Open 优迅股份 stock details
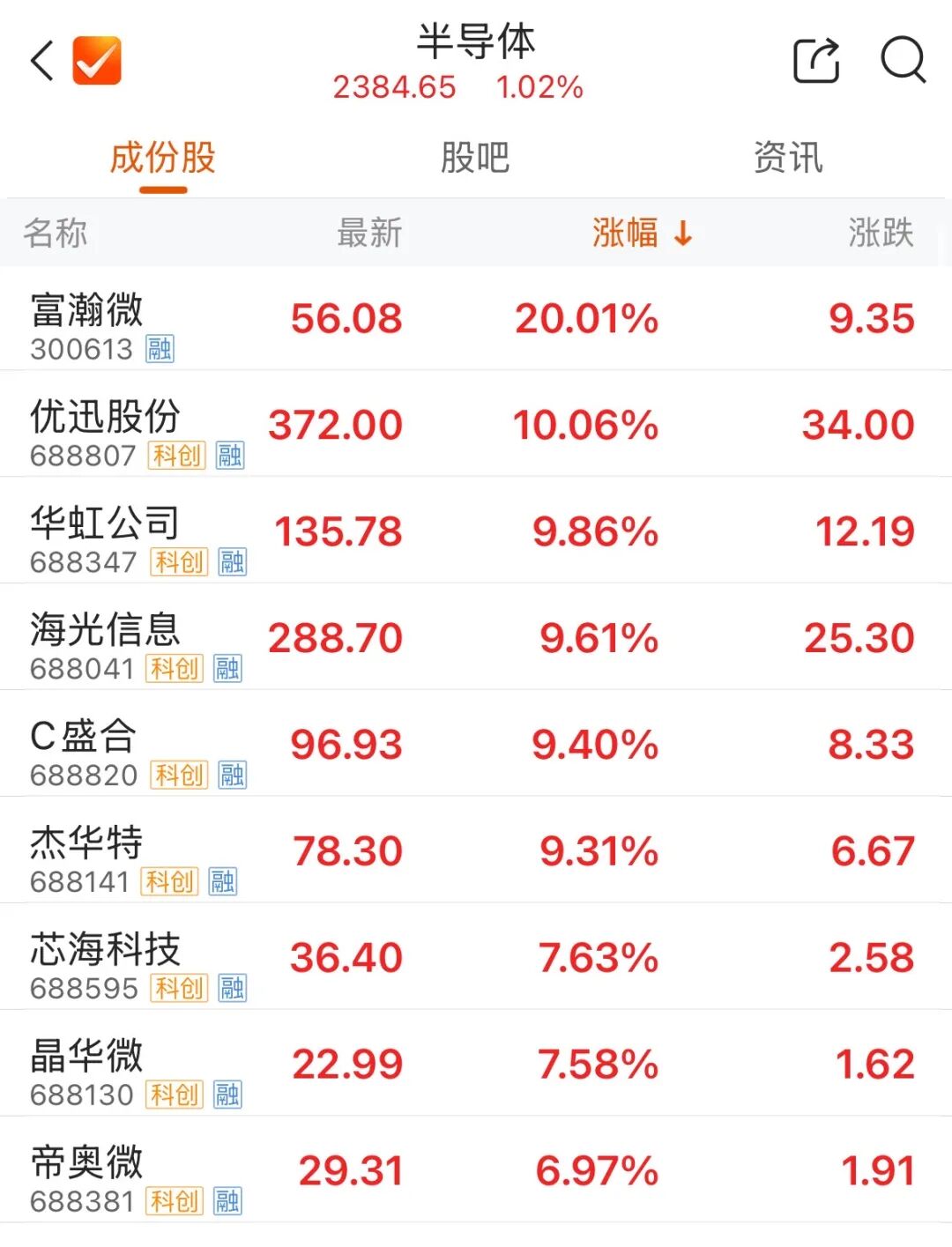This screenshot has height=1247, width=952. coord(105,417)
